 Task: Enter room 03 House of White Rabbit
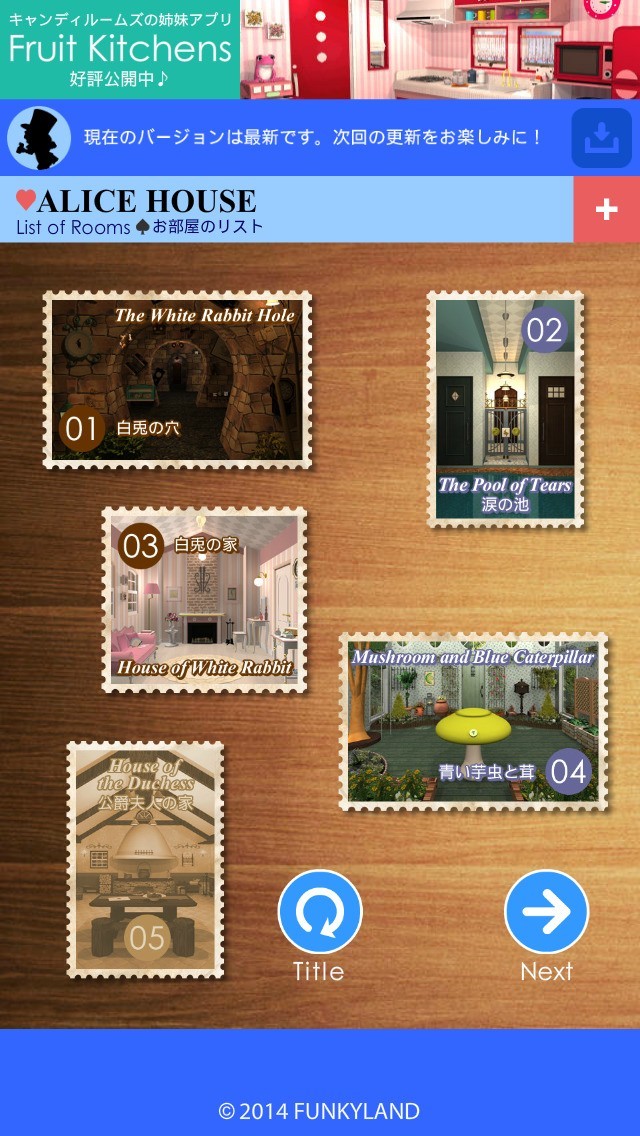(204, 600)
